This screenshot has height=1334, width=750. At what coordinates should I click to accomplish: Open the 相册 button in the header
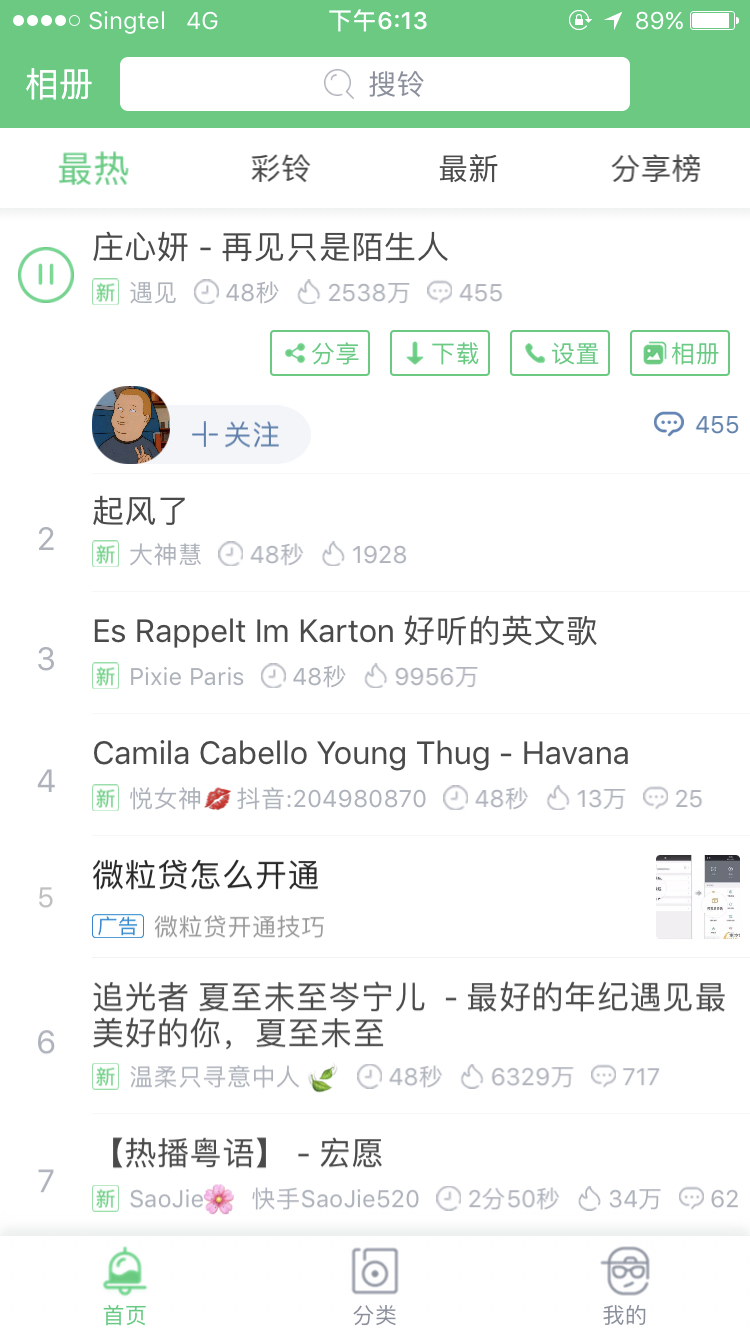(59, 85)
